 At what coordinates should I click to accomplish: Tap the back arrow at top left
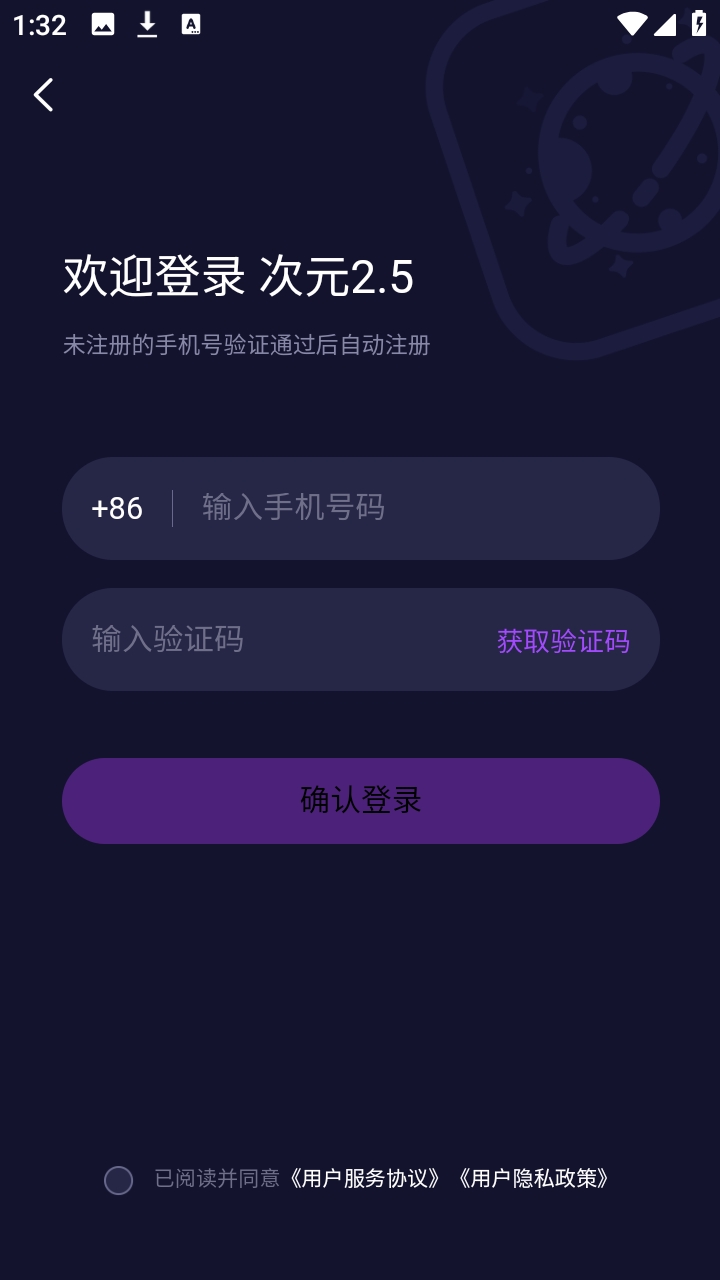pyautogui.click(x=43, y=95)
